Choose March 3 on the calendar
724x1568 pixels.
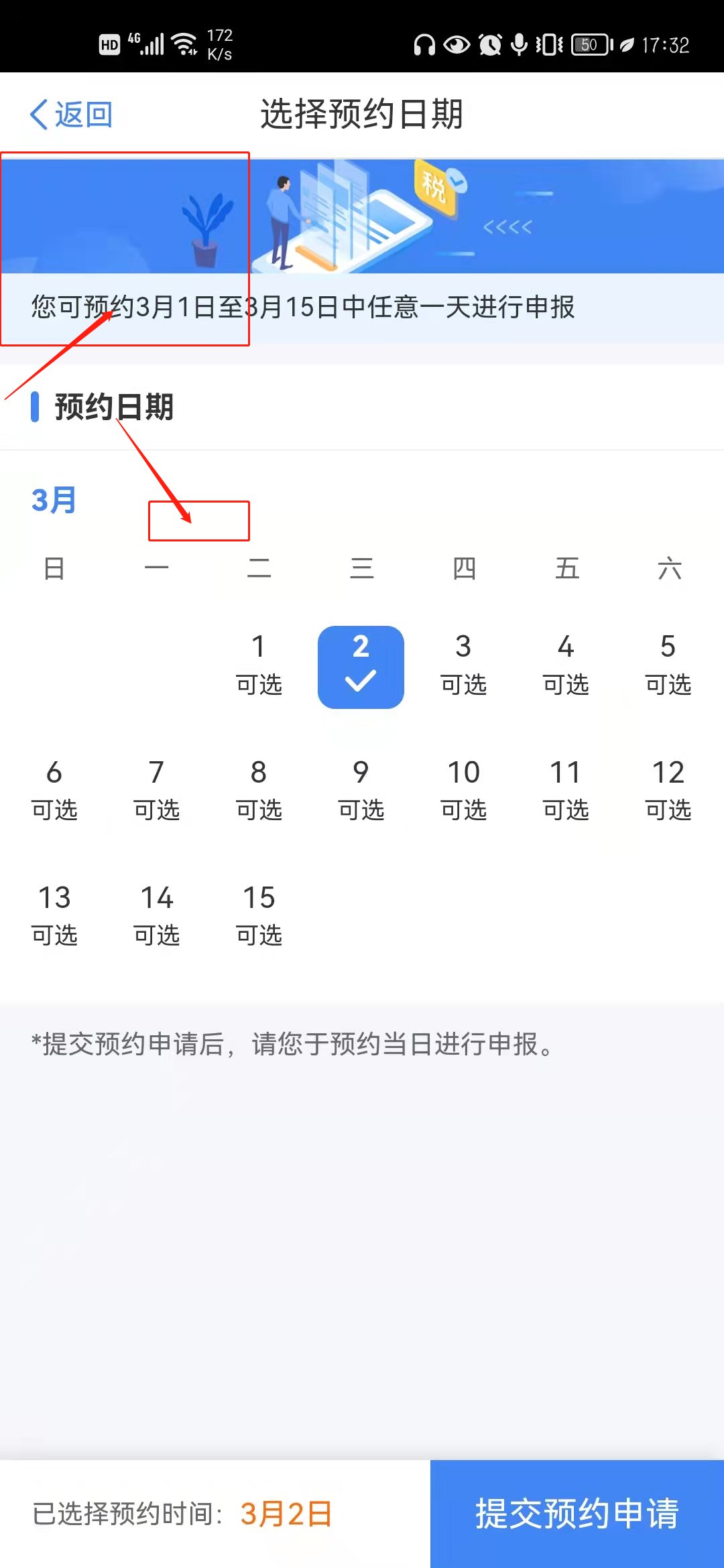[463, 665]
